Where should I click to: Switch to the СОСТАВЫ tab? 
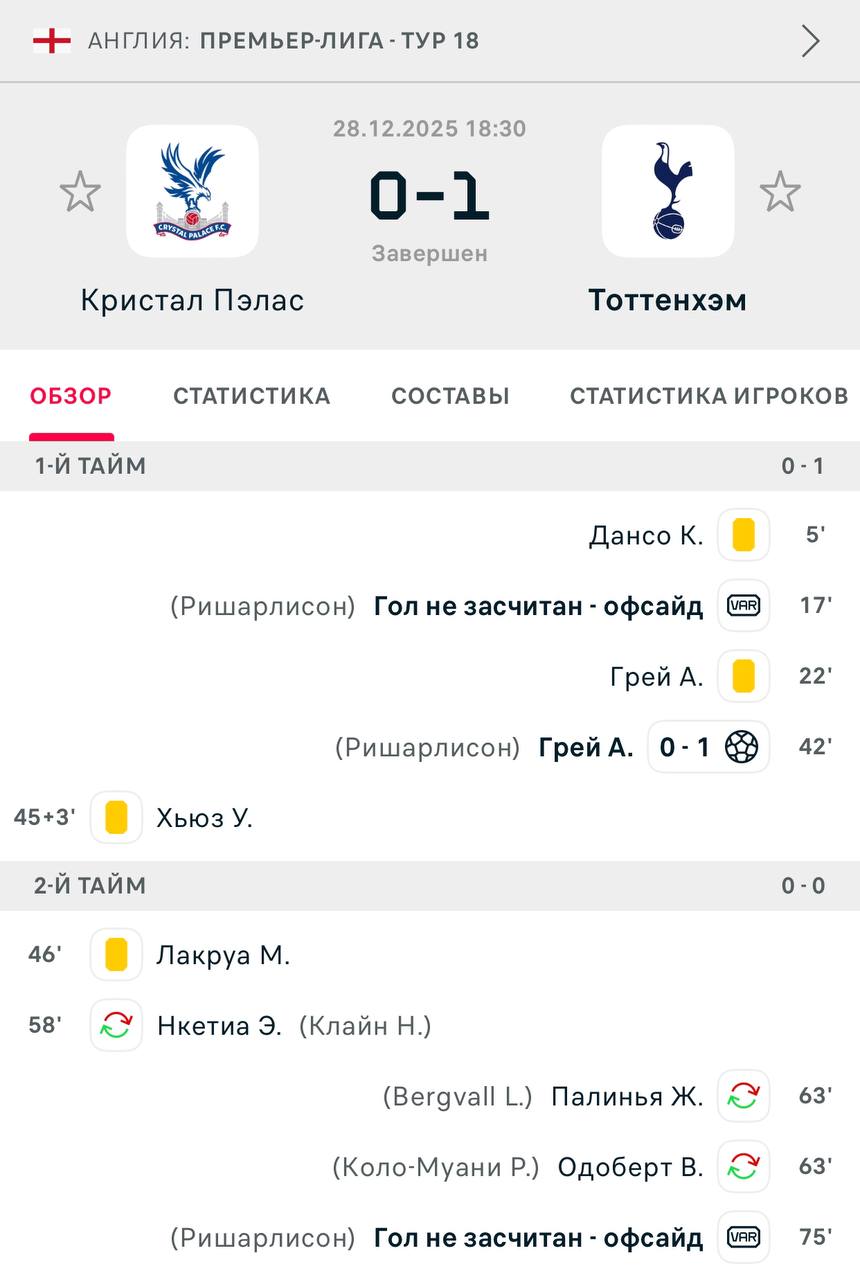(x=450, y=396)
